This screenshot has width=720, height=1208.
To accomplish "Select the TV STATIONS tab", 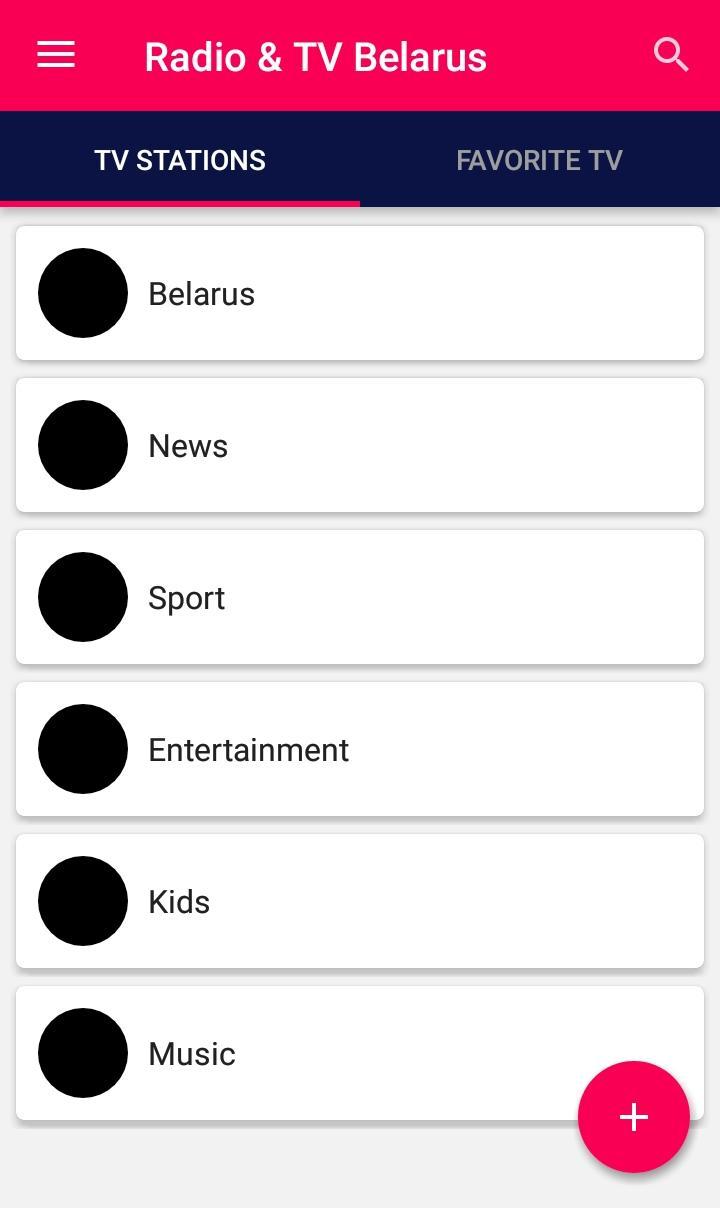I will tap(180, 160).
